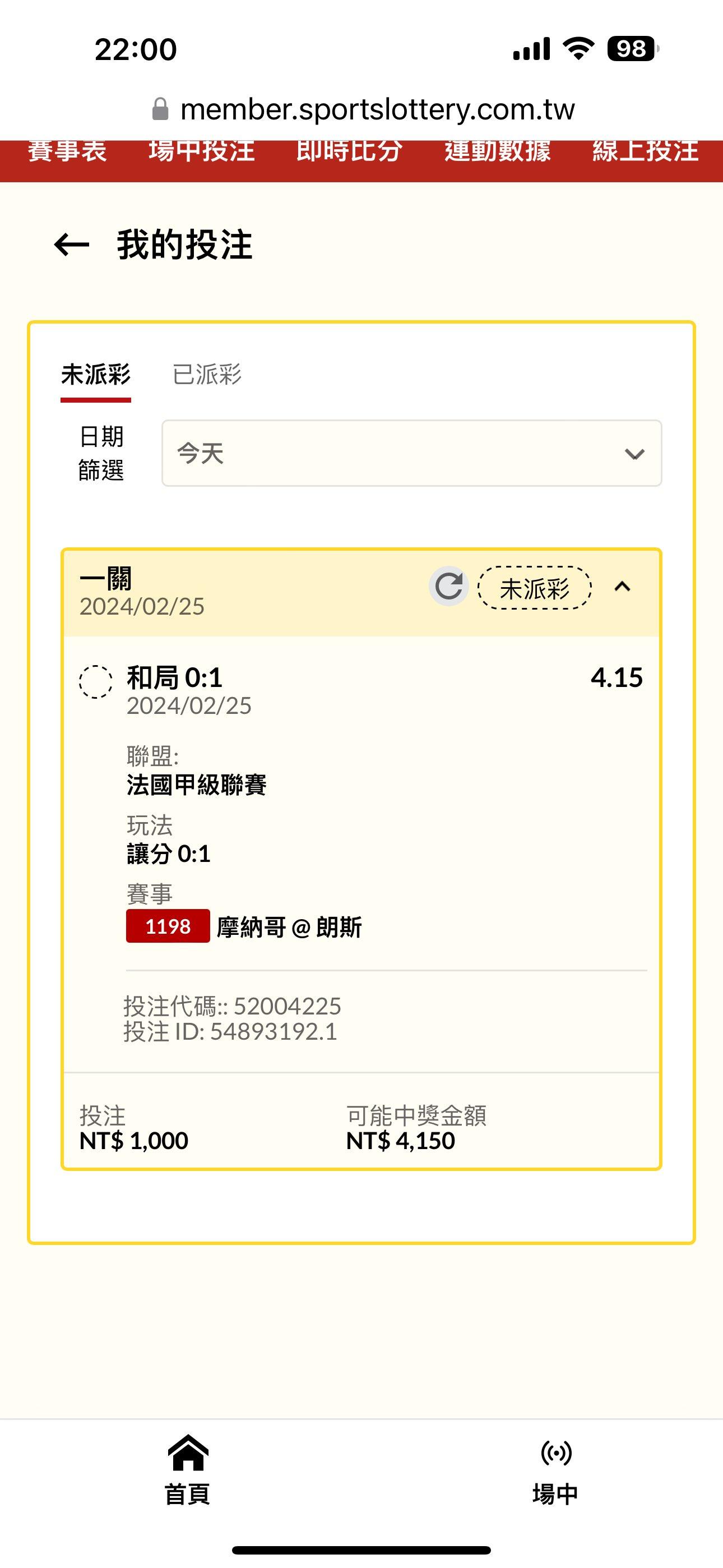Viewport: 723px width, 1568px height.
Task: Switch to the 已派彩 tab
Action: click(207, 375)
